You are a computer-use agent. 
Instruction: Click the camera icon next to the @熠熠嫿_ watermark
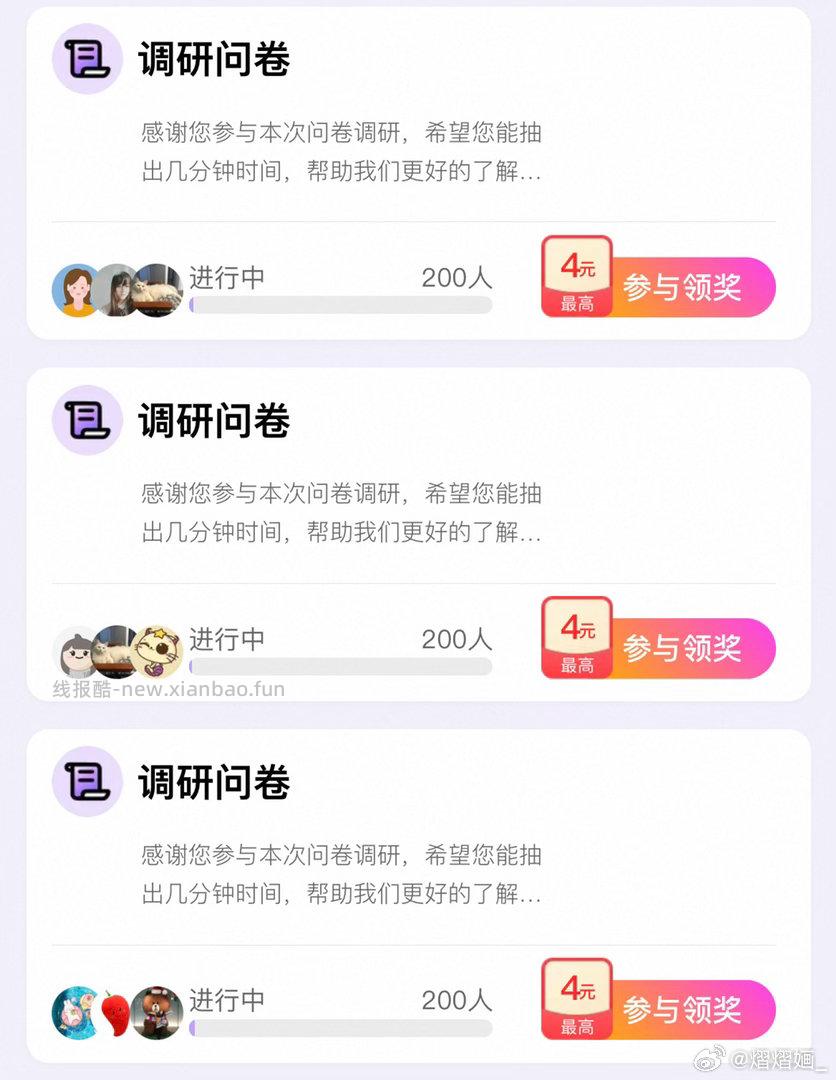[x=708, y=1057]
